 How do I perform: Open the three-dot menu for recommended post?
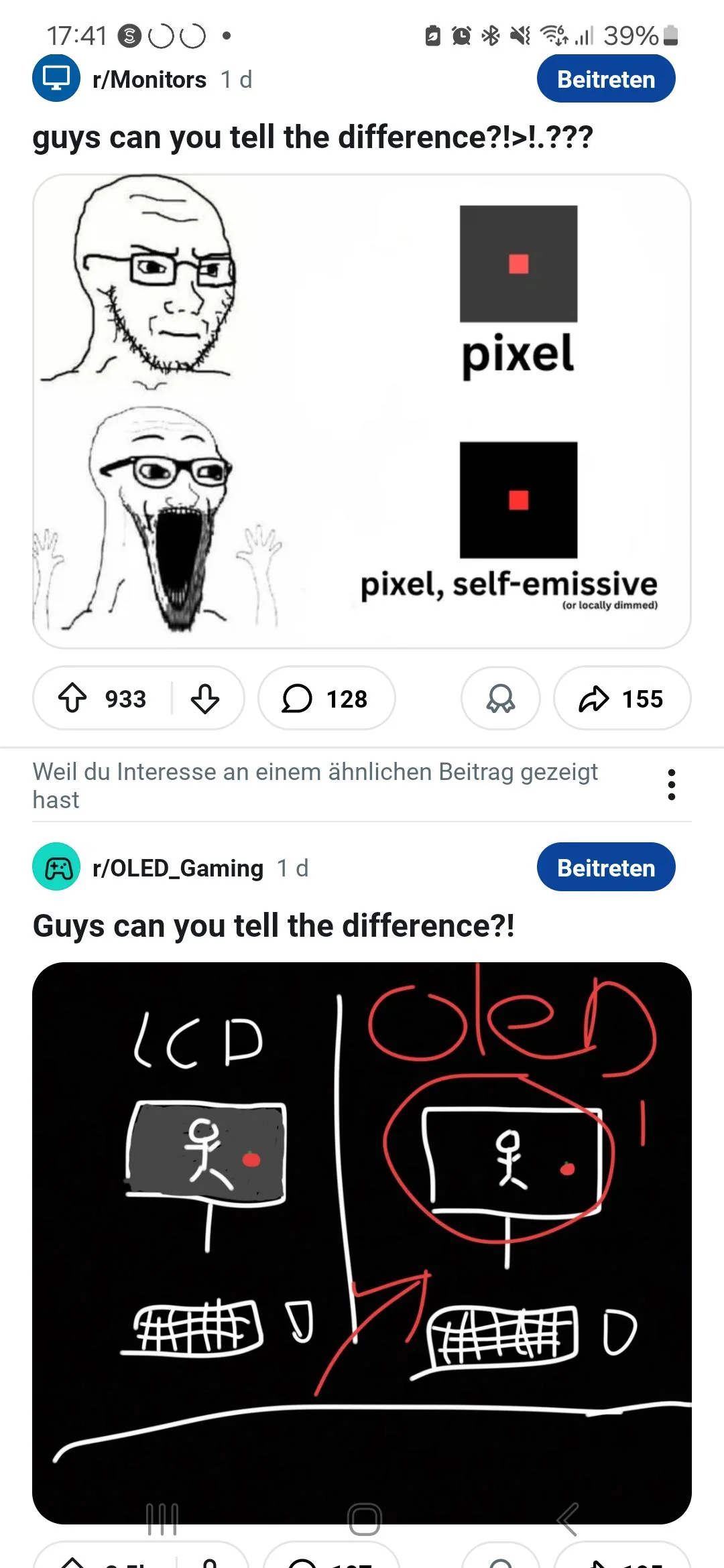671,785
